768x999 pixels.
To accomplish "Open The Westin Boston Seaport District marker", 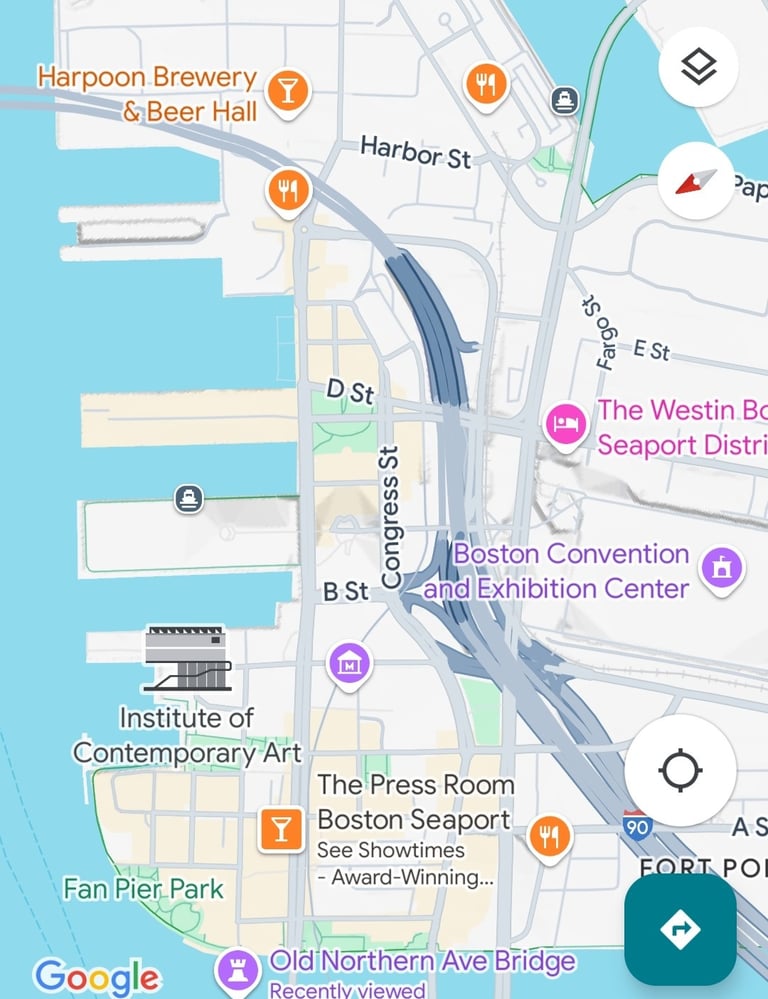I will (x=565, y=423).
